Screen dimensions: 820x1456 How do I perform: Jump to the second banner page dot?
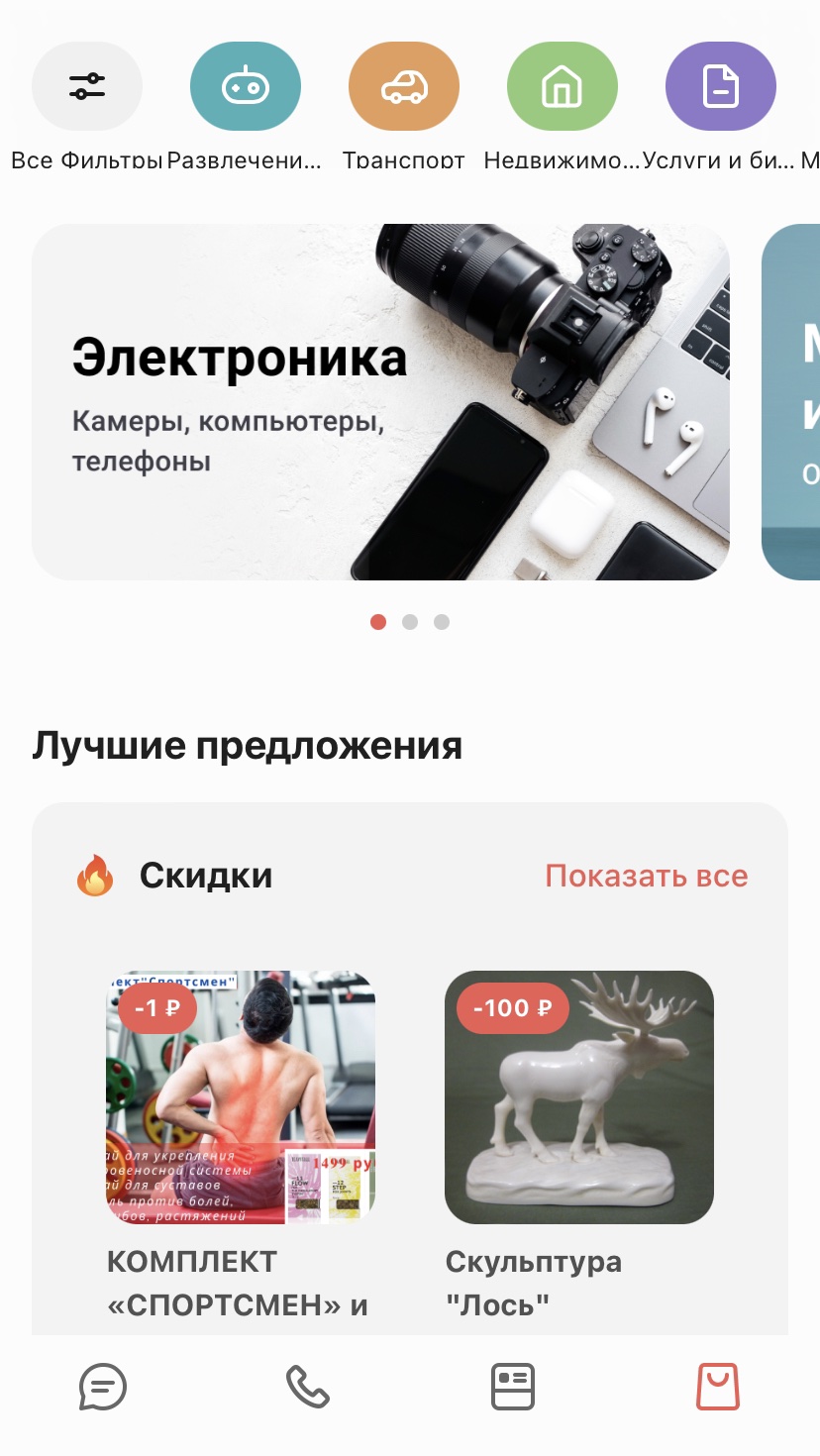coord(410,622)
